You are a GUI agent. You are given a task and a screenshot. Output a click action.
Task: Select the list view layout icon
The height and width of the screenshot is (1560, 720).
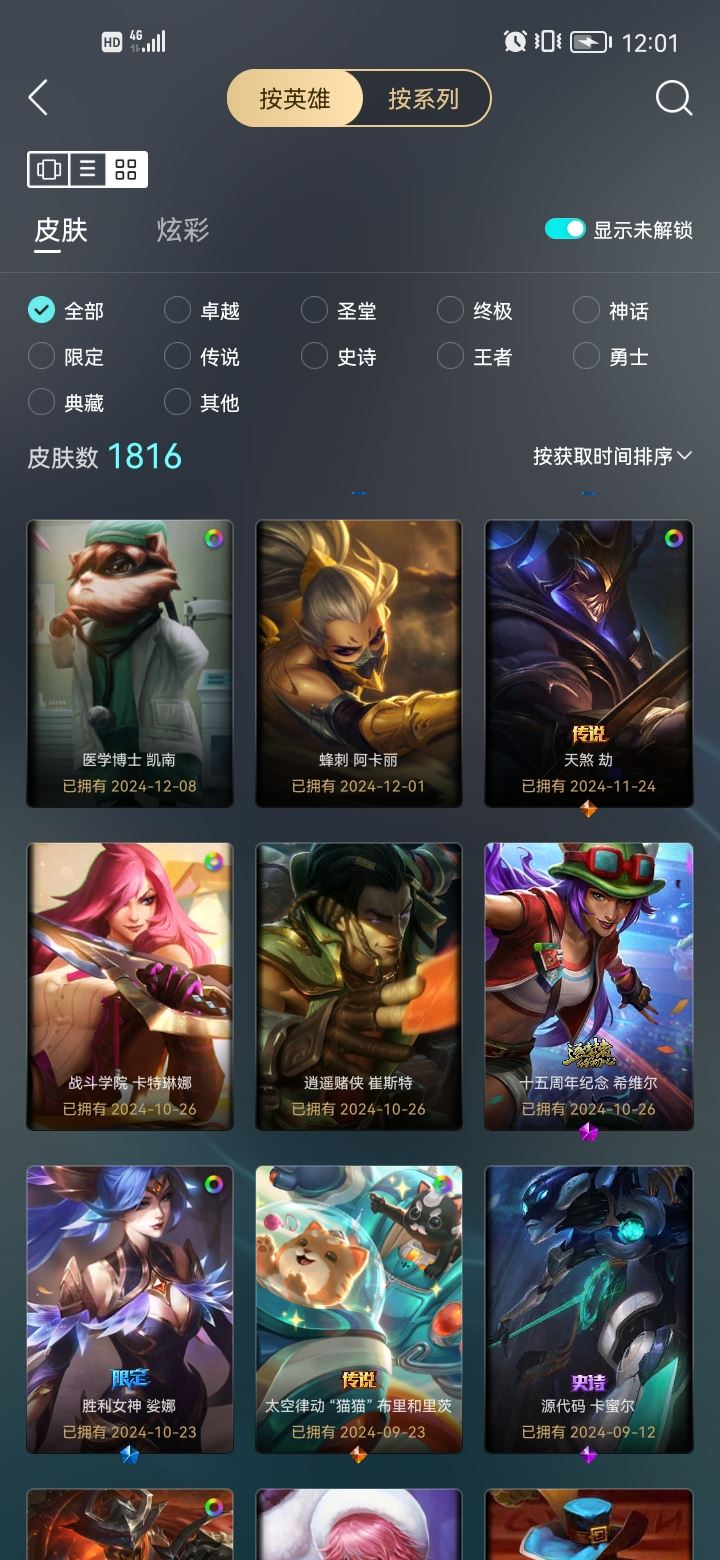click(x=87, y=169)
